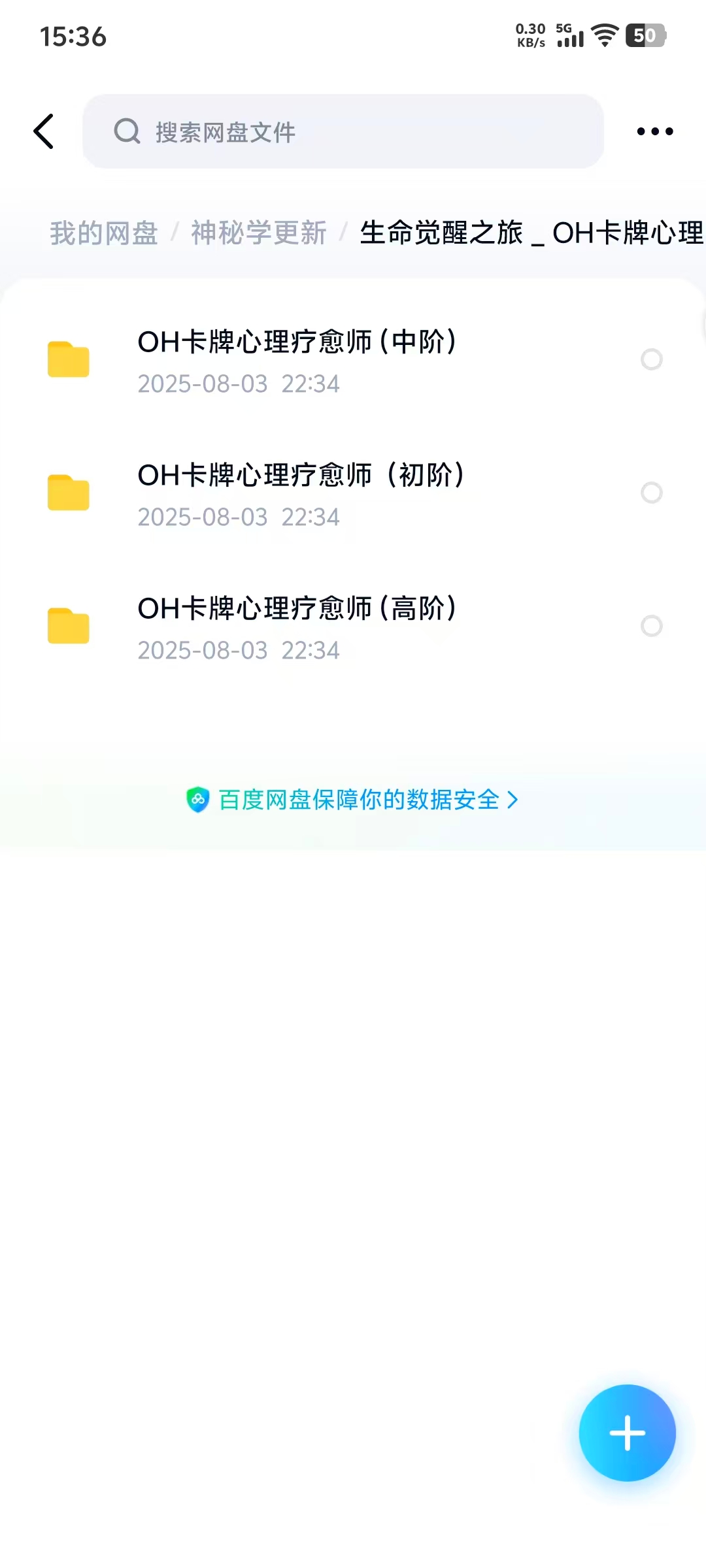Tap the blue plus floating button
Image resolution: width=706 pixels, height=1568 pixels.
pyautogui.click(x=627, y=1433)
